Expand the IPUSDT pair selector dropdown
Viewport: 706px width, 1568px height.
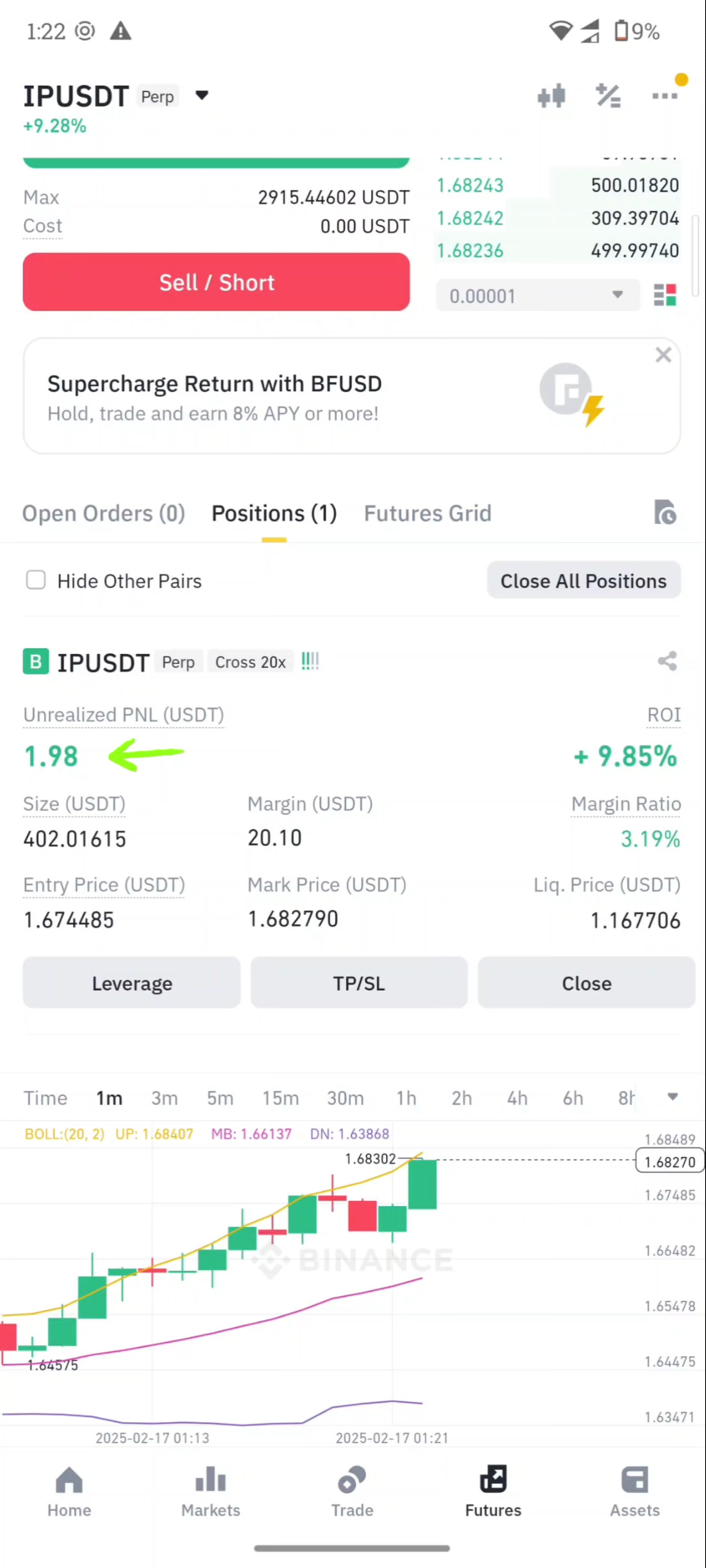[202, 96]
